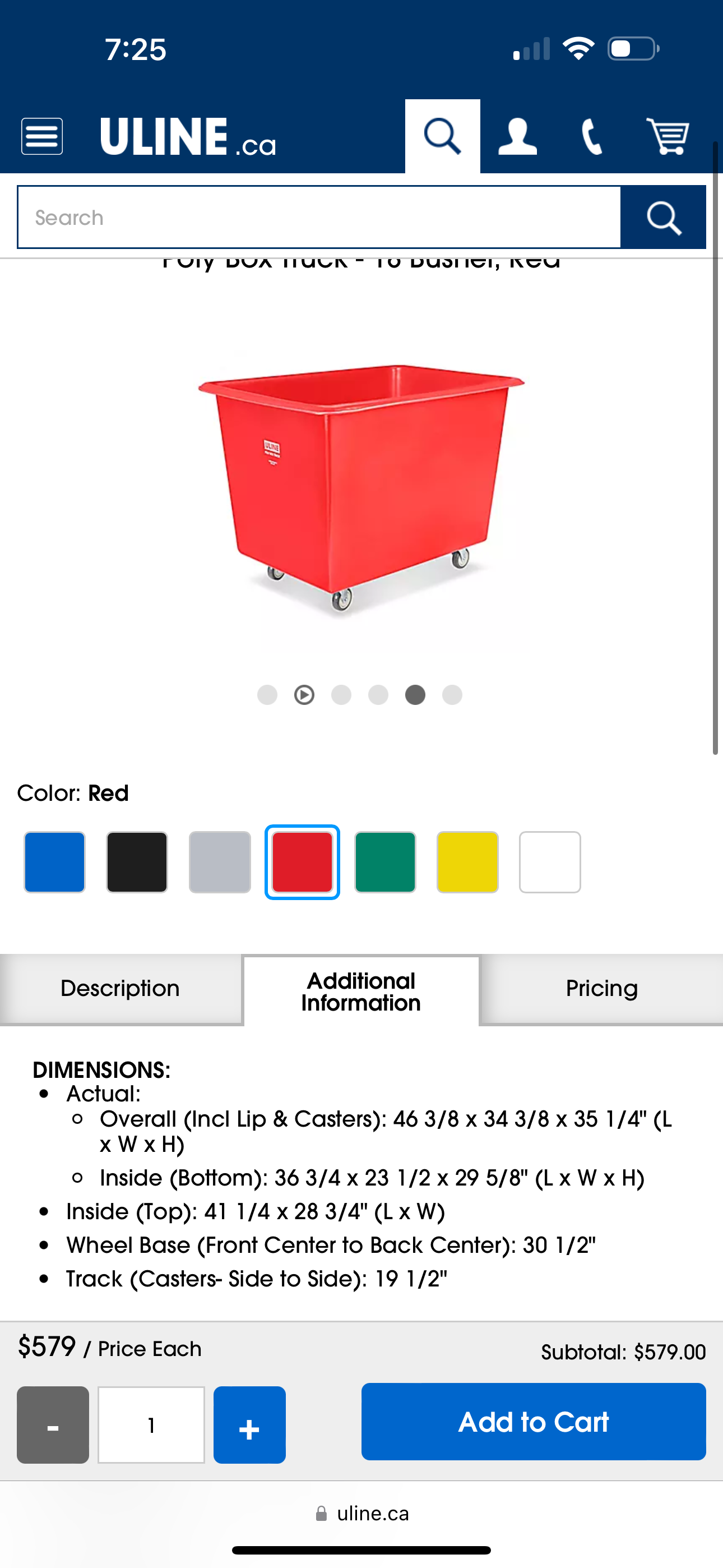
Task: Choose the yellow color swatch
Action: pyautogui.click(x=467, y=862)
